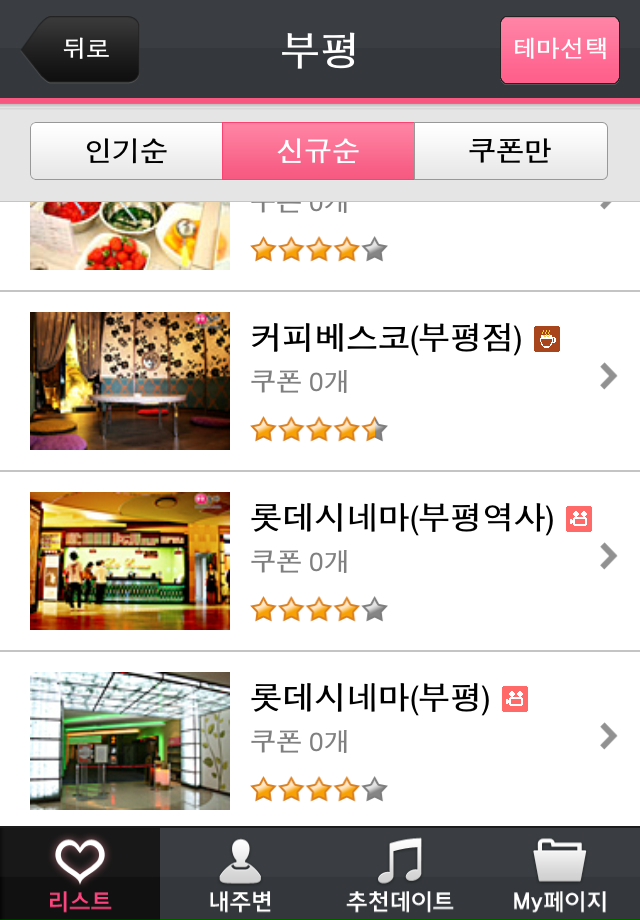640x920 pixels.
Task: Go to My페이지 tab
Action: [x=560, y=875]
